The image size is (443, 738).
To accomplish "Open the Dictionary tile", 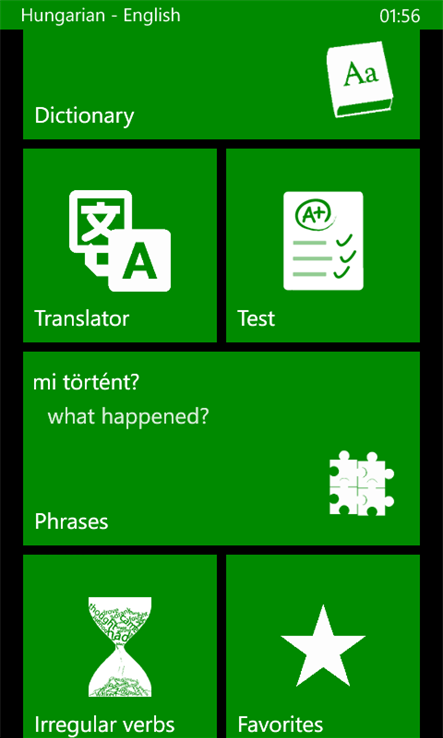I will [221, 84].
